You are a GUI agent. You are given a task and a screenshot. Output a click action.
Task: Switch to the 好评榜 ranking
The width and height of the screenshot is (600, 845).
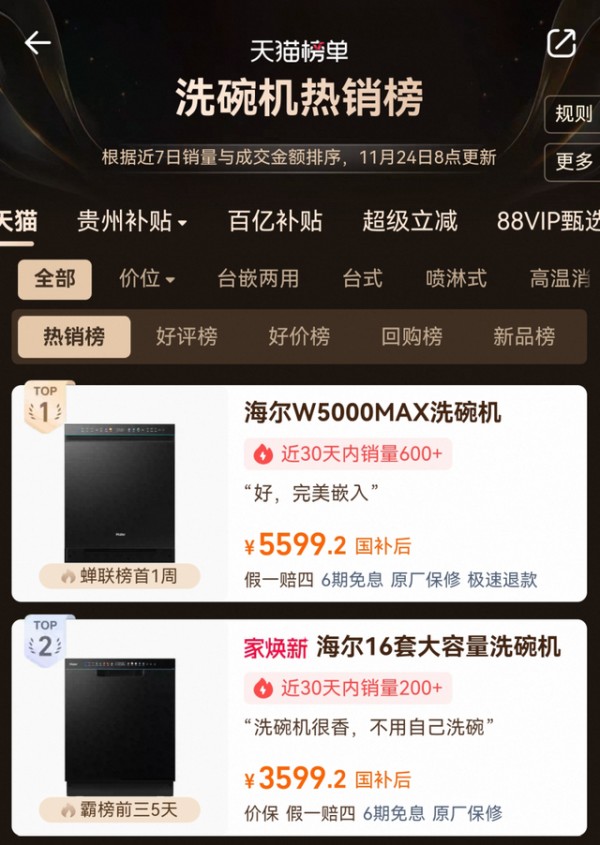pos(186,337)
